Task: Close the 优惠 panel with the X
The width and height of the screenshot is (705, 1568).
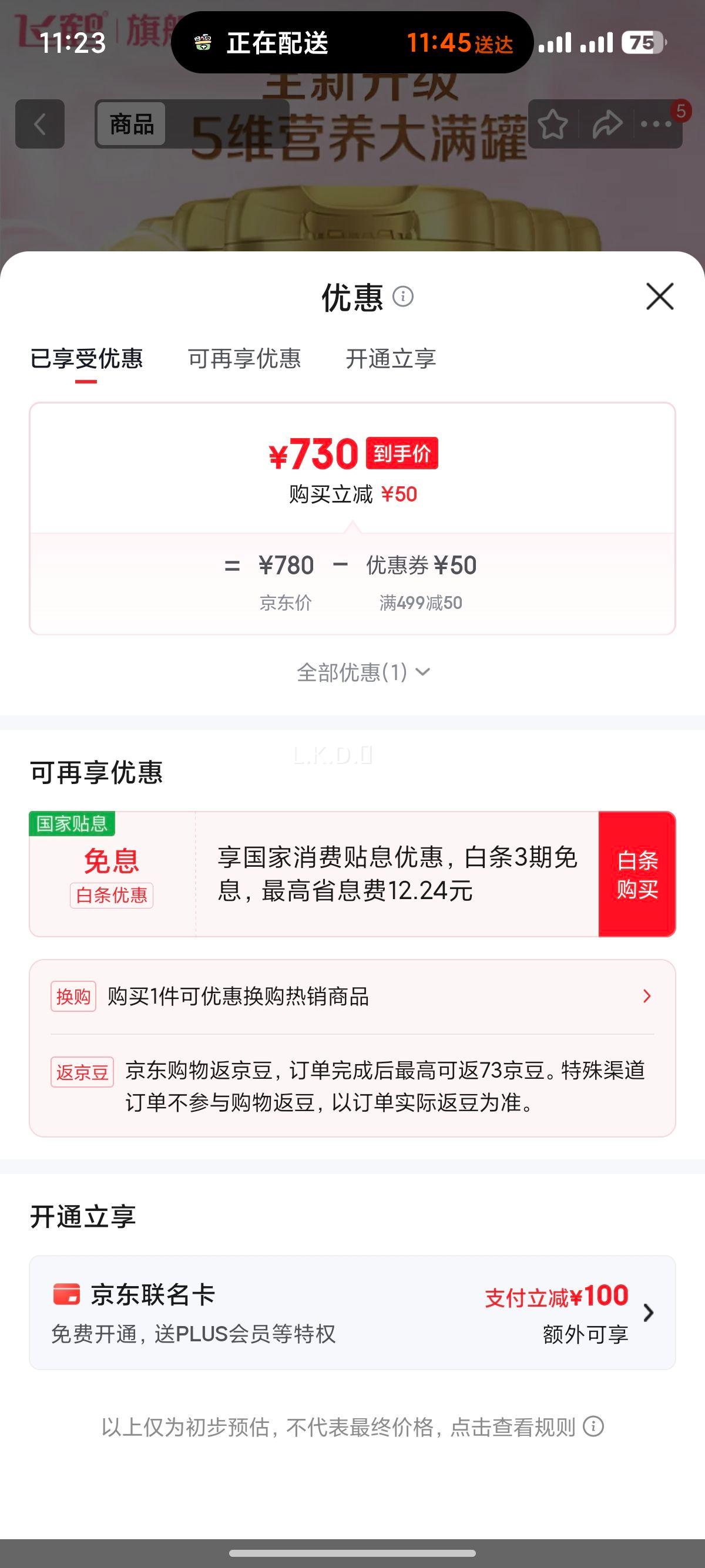Action: [659, 297]
